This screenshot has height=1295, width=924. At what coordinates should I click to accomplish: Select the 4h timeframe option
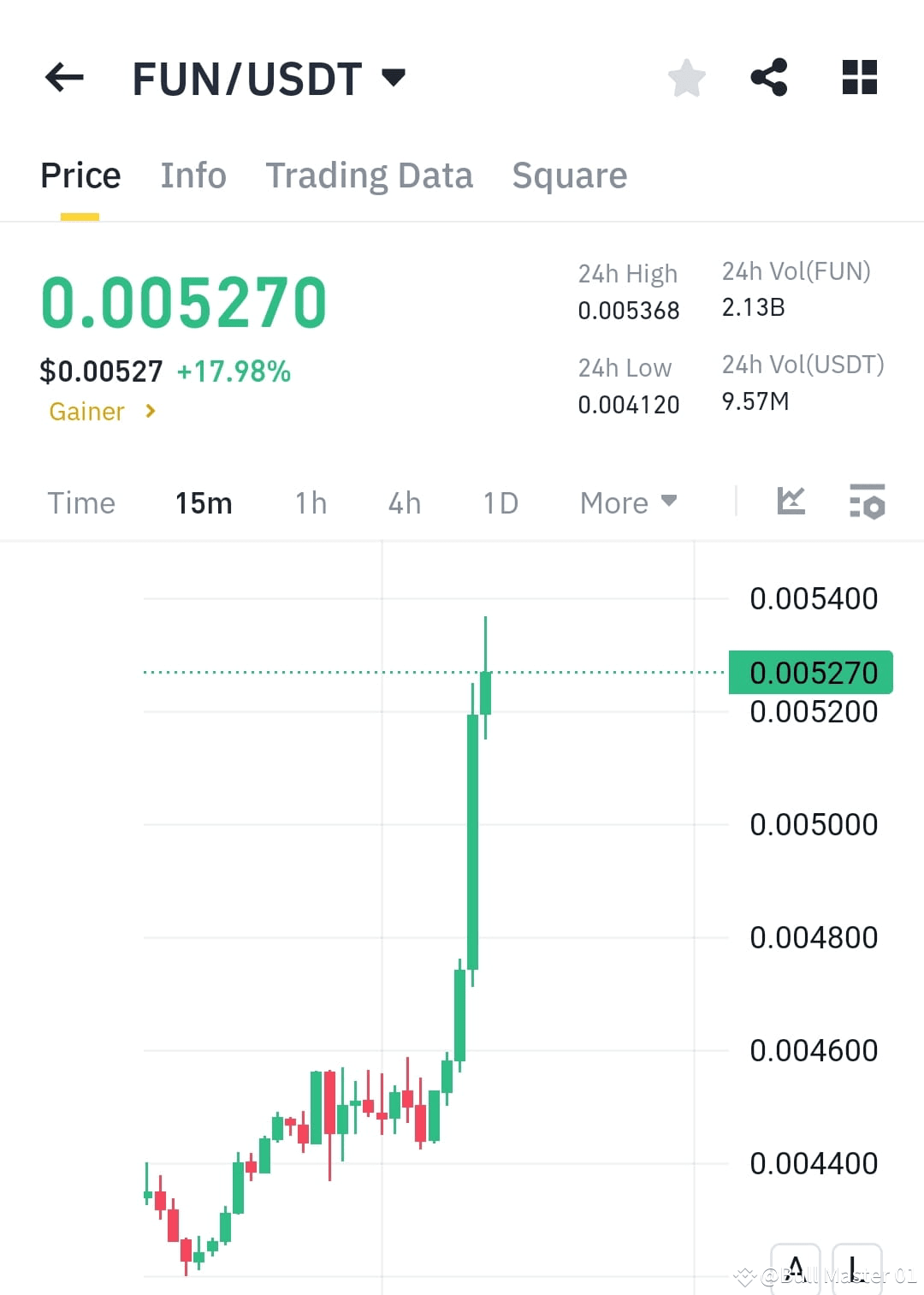pos(404,503)
